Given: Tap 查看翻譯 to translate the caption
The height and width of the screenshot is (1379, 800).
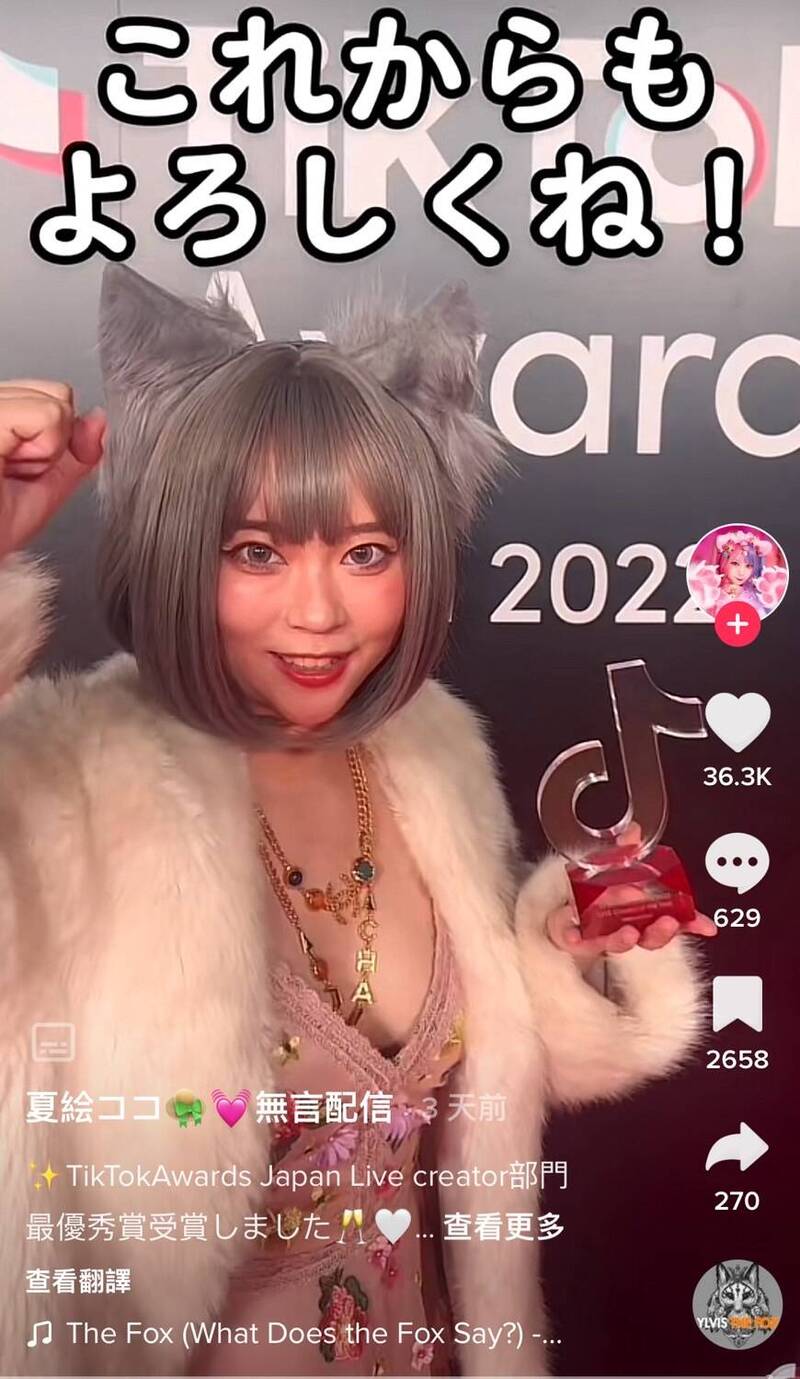Looking at the screenshot, I should [x=78, y=1280].
